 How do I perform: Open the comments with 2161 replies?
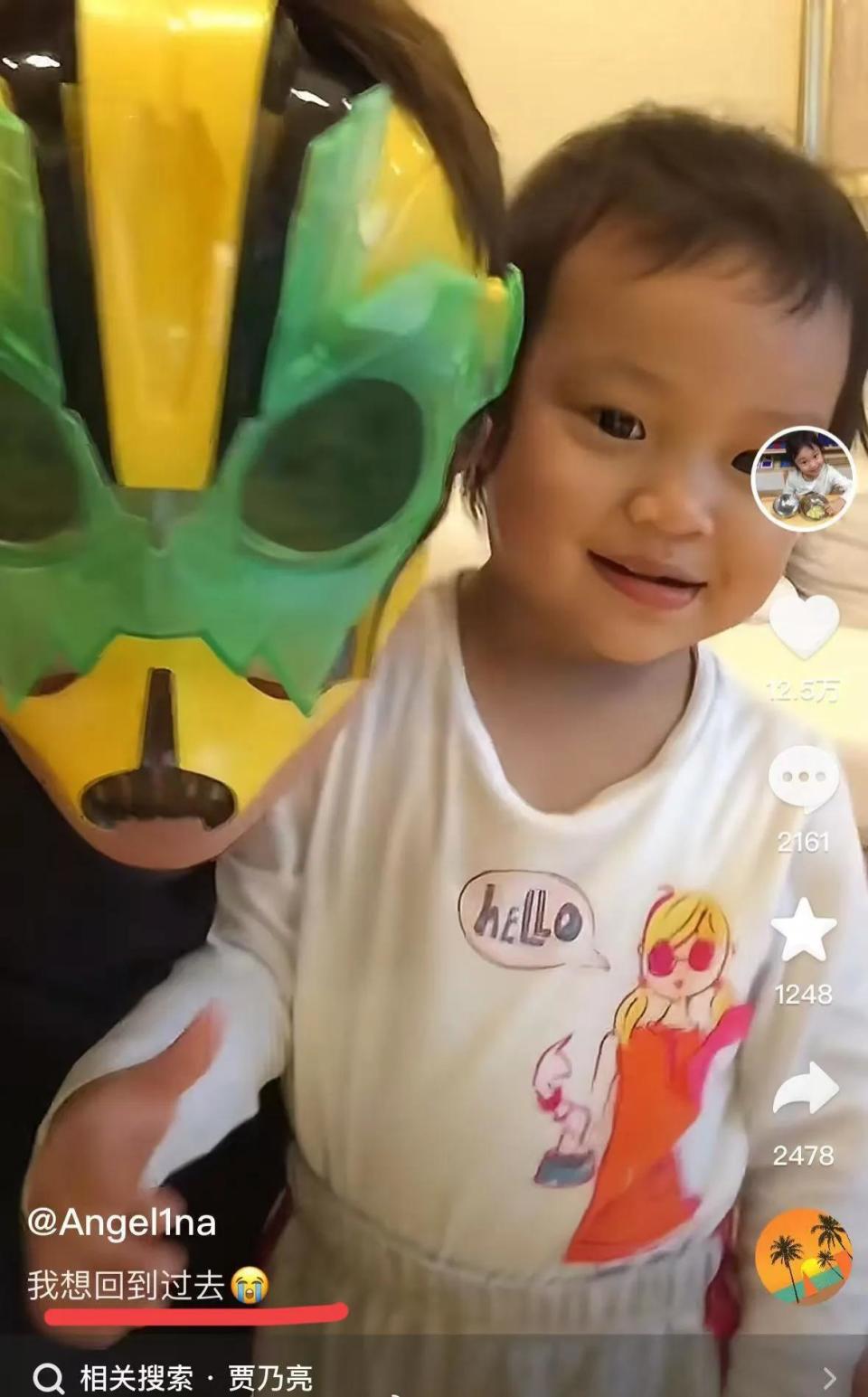point(803,779)
